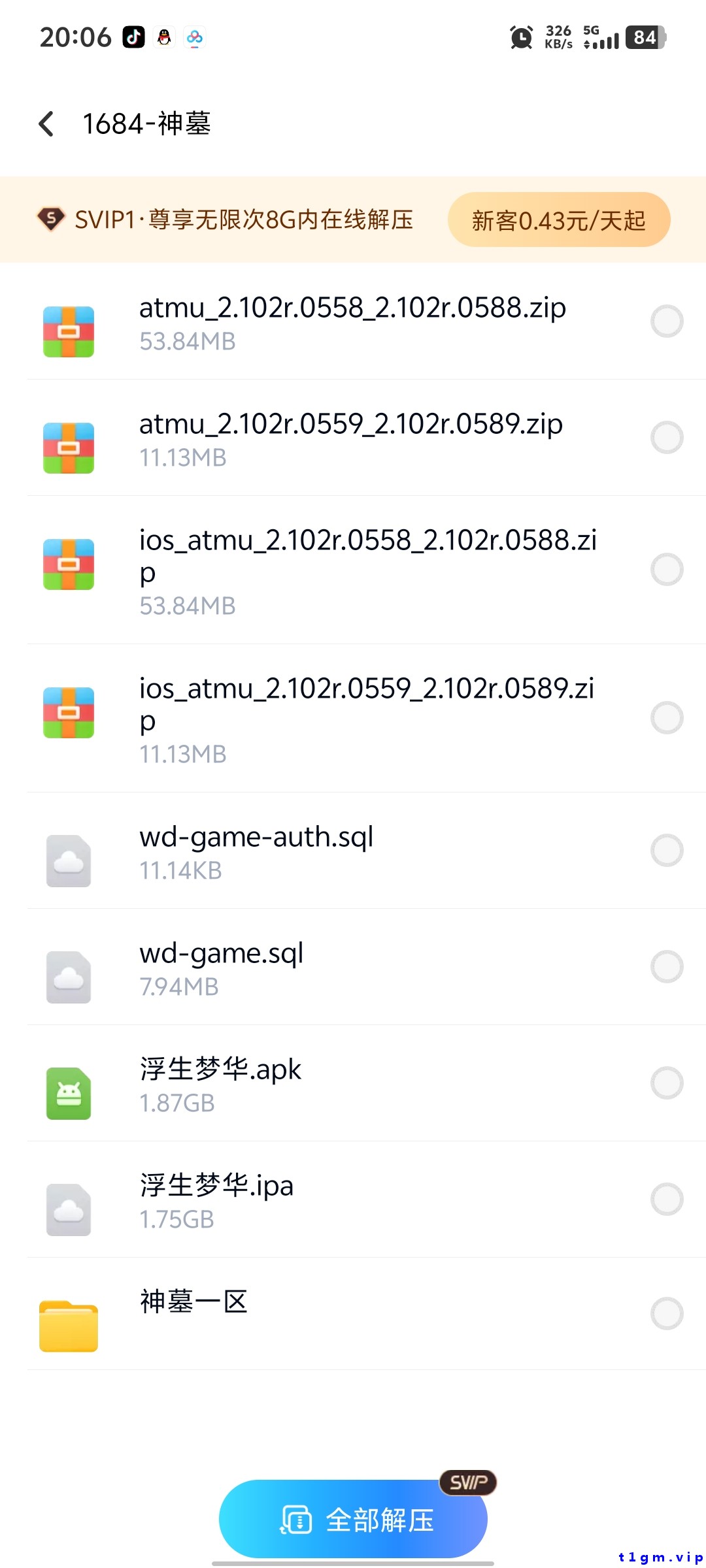
Task: Tap the Android APK icon beside 浮生梦华.apk
Action: click(68, 1094)
